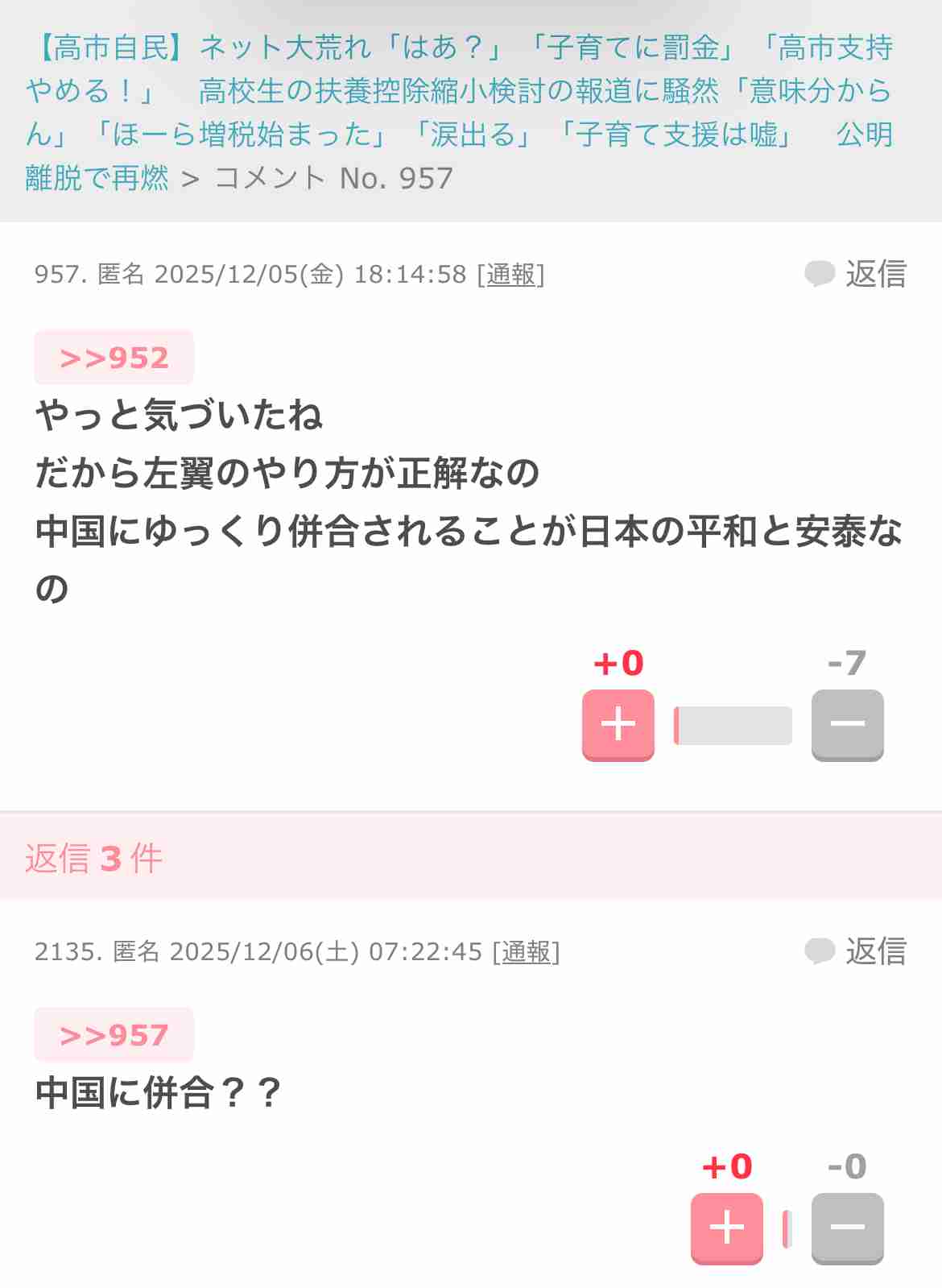Upvote comment 957 with plus button
This screenshot has height=1288, width=942.
click(618, 724)
